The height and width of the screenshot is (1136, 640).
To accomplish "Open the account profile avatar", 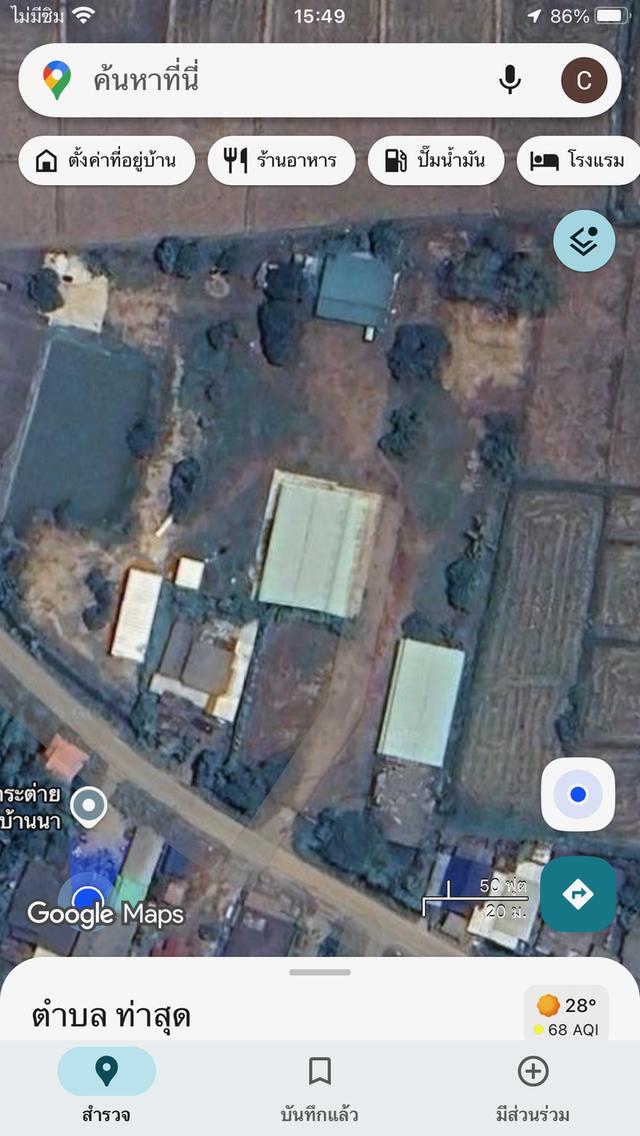I will [584, 80].
